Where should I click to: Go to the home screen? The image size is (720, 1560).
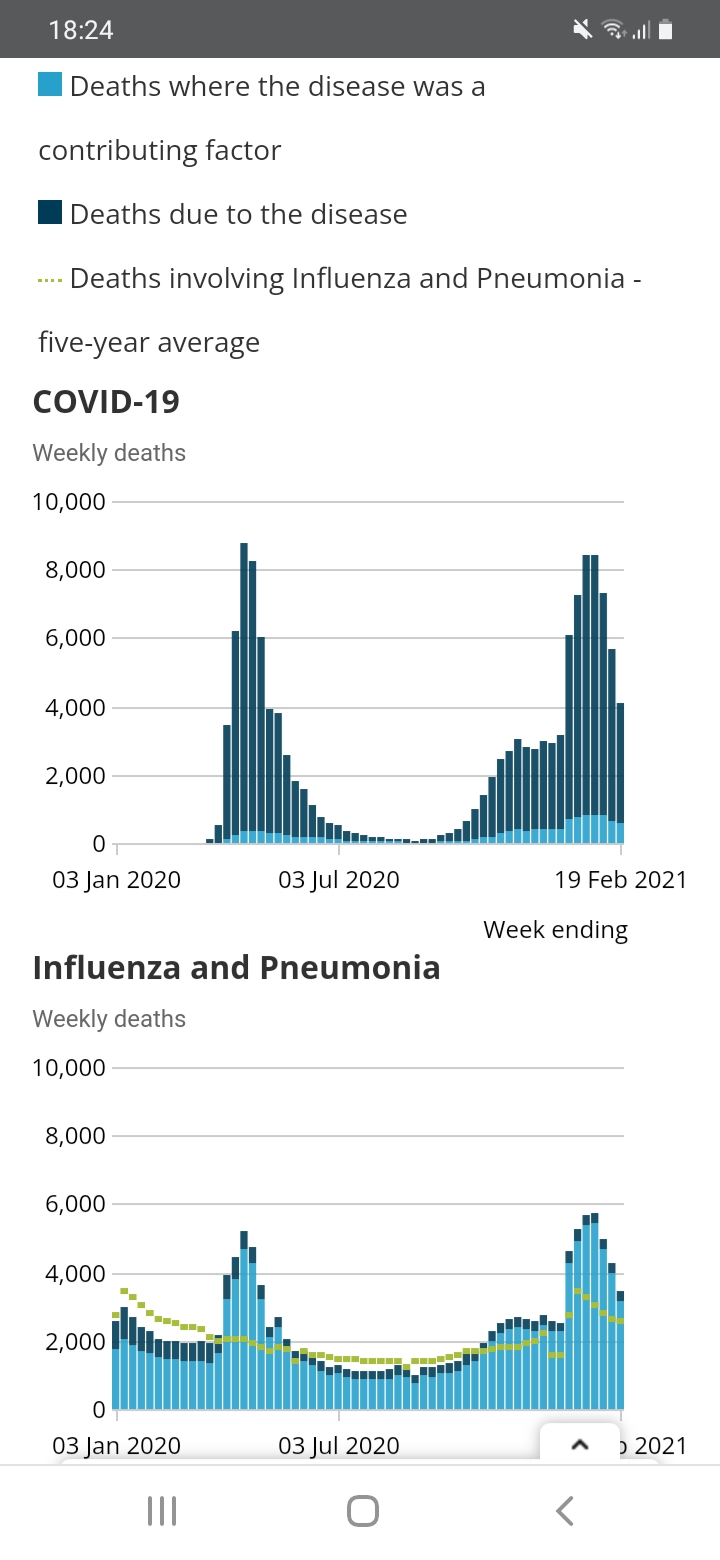click(362, 1510)
